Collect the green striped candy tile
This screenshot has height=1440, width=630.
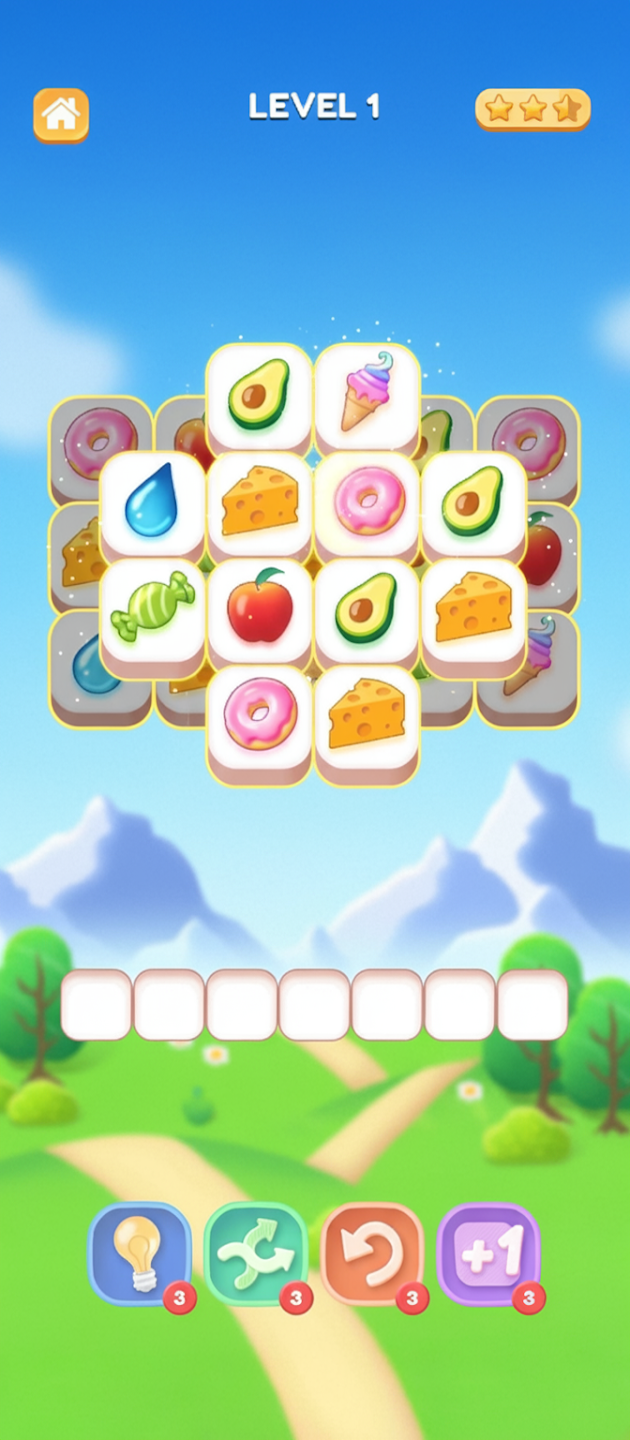(152, 607)
